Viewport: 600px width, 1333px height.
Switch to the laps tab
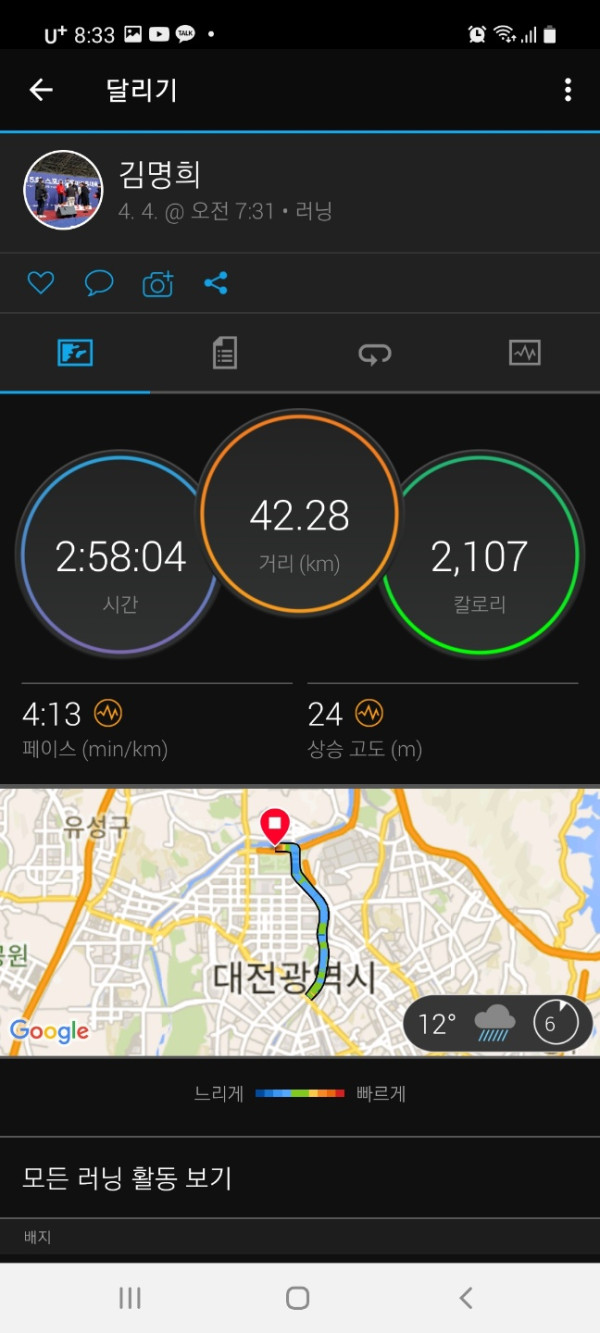point(375,353)
